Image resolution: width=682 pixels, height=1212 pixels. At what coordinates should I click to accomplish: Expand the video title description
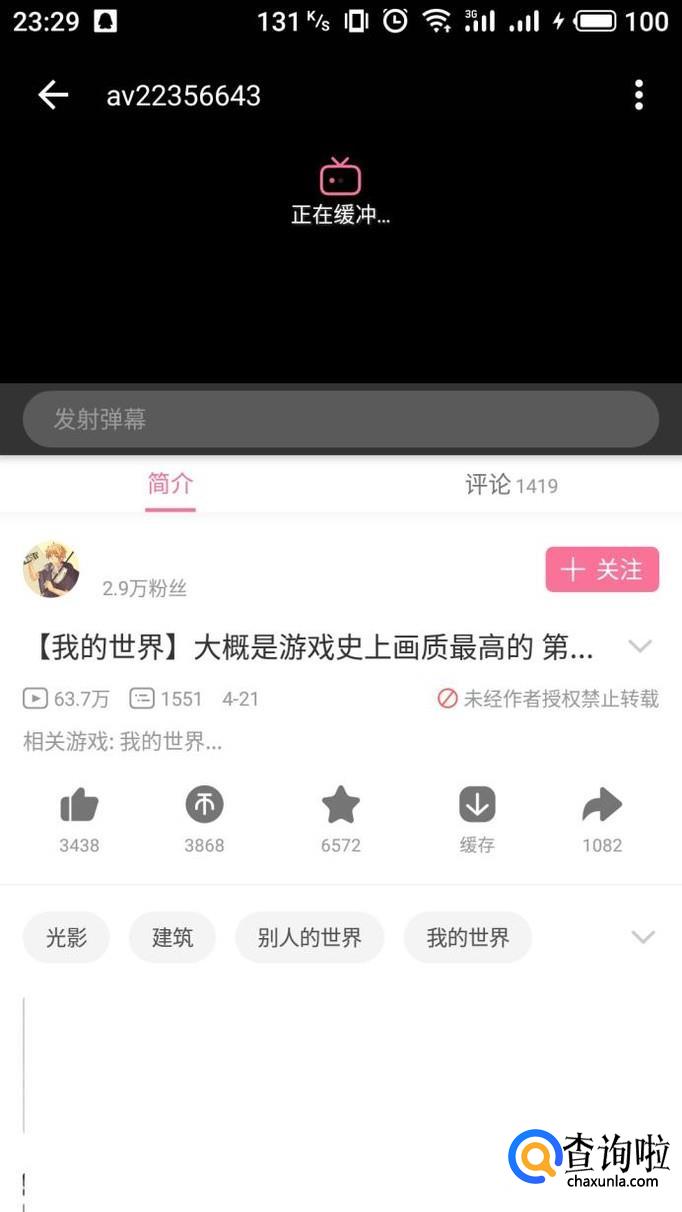[x=640, y=646]
